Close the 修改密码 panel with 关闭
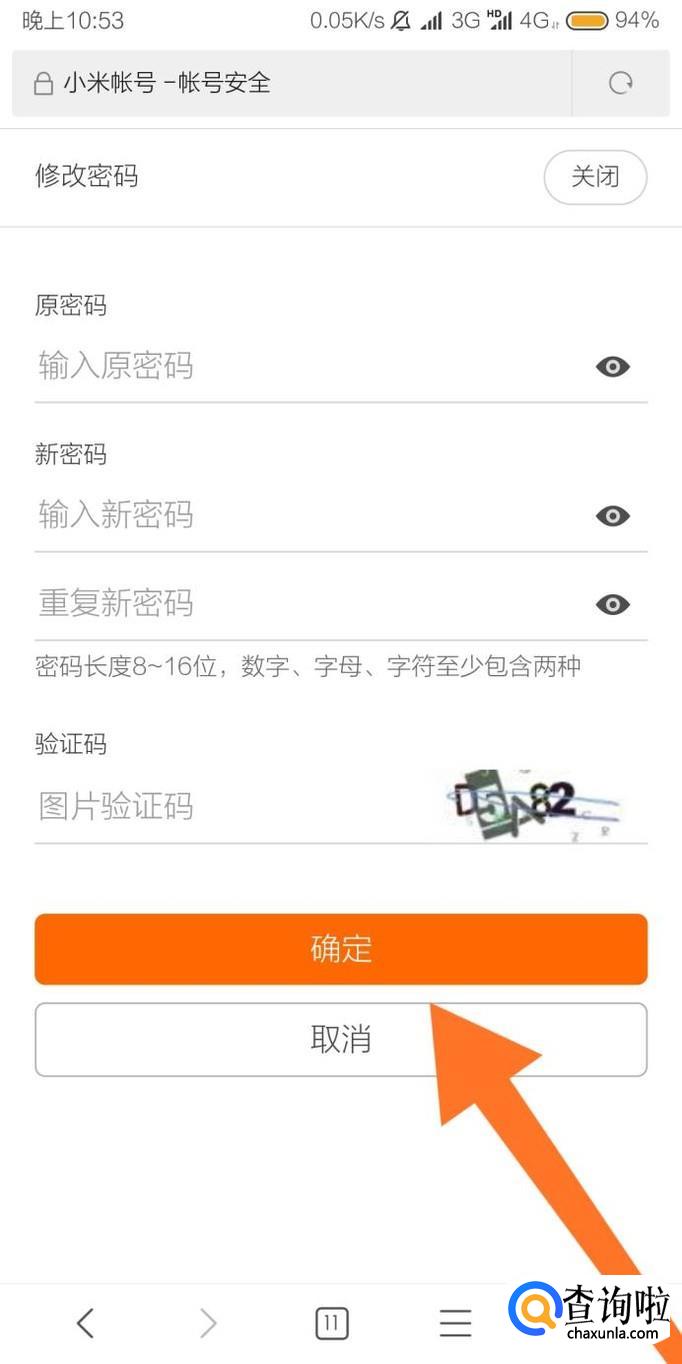 [x=595, y=178]
